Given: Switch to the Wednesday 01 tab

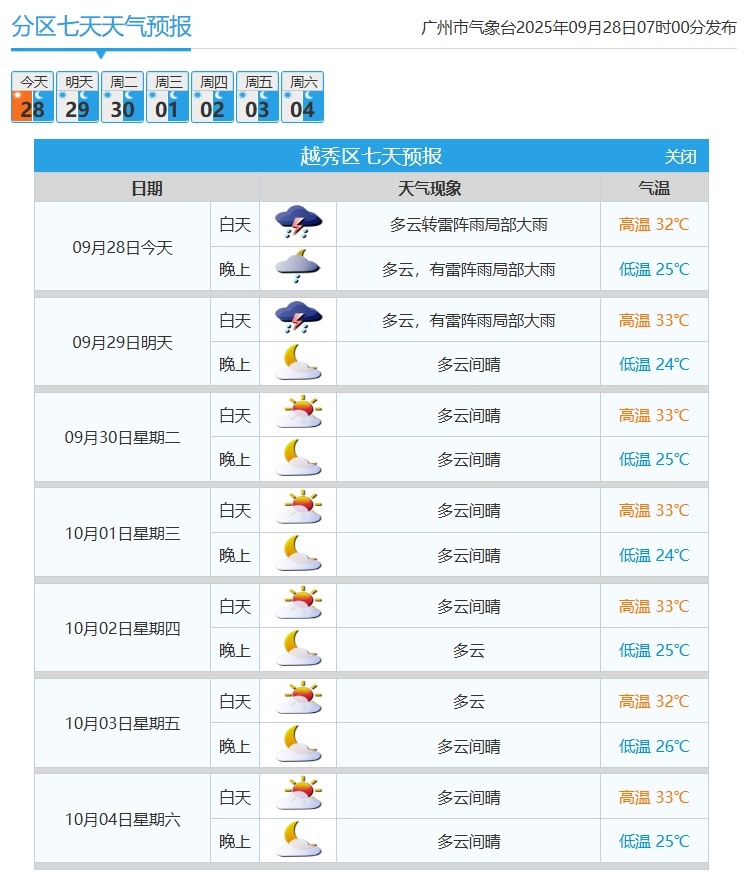Looking at the screenshot, I should tap(168, 97).
